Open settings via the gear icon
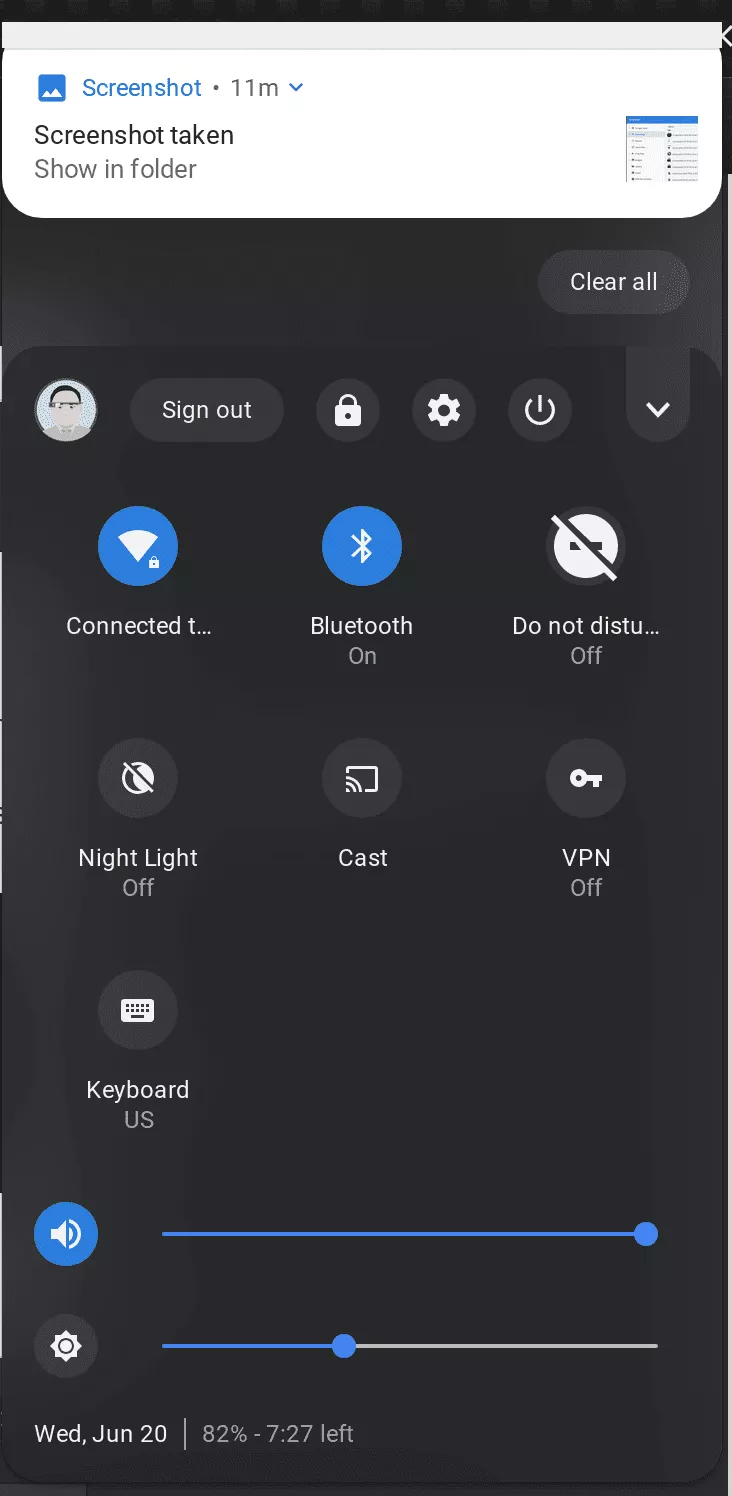 pyautogui.click(x=444, y=410)
